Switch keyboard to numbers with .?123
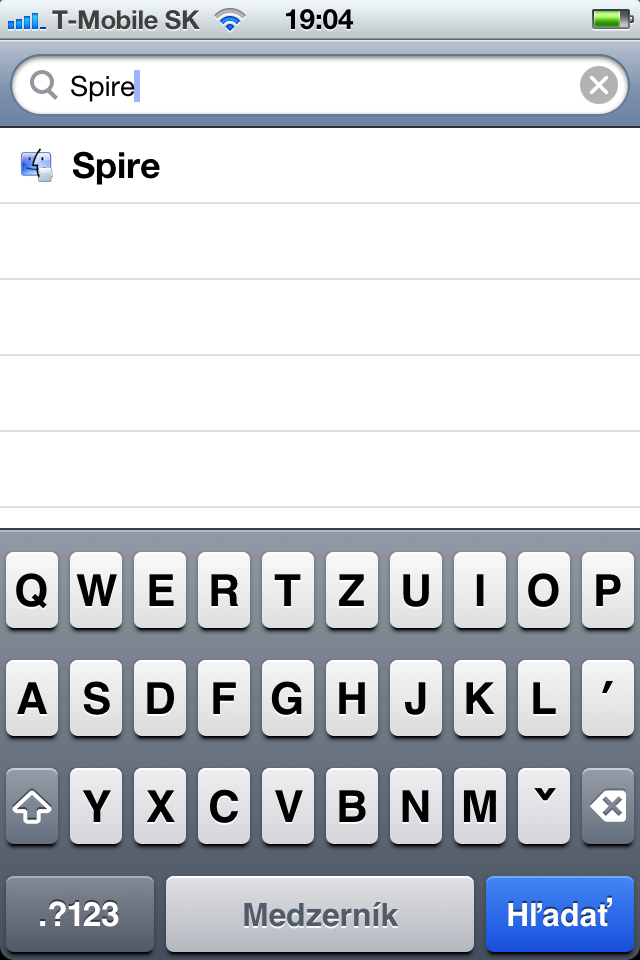The height and width of the screenshot is (960, 640). [80, 913]
